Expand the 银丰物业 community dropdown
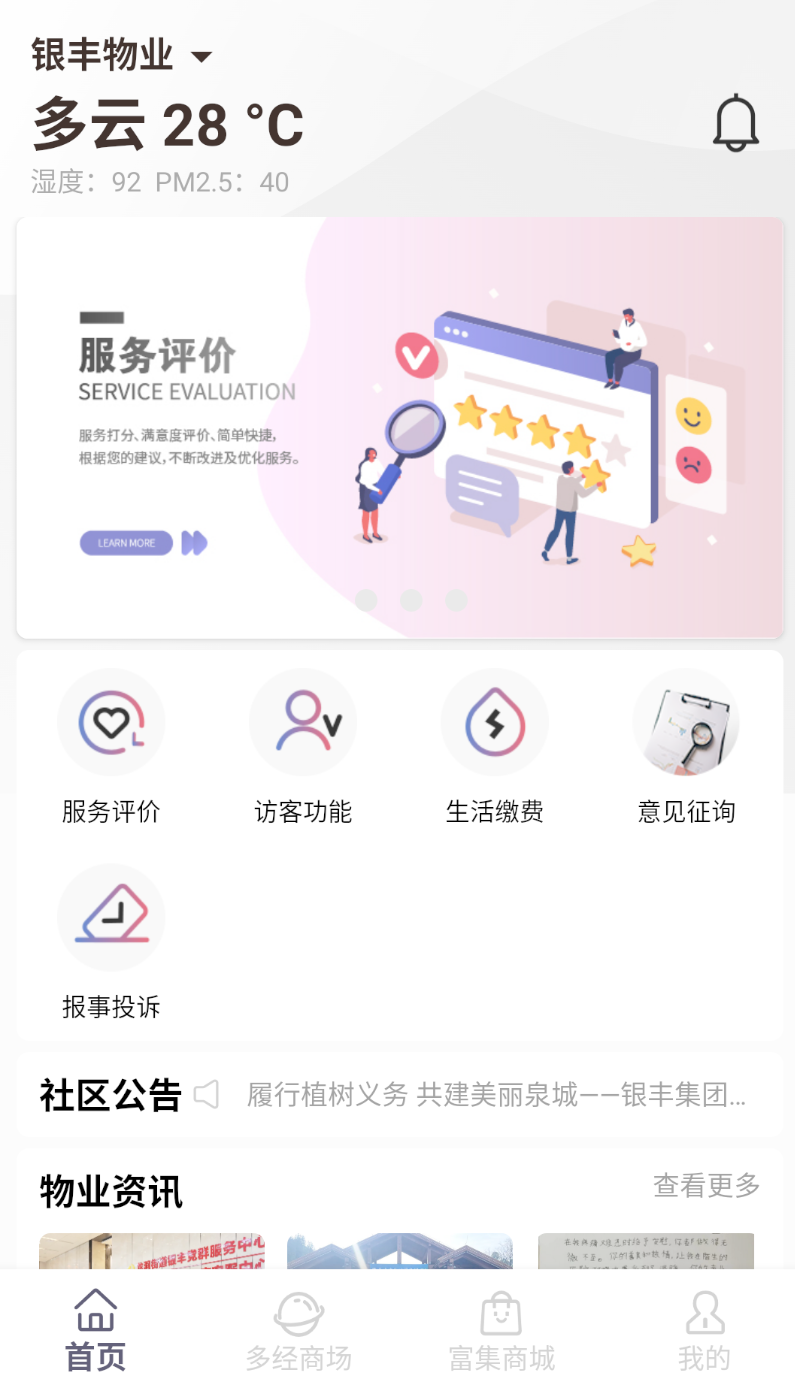The image size is (795, 1374). point(122,56)
